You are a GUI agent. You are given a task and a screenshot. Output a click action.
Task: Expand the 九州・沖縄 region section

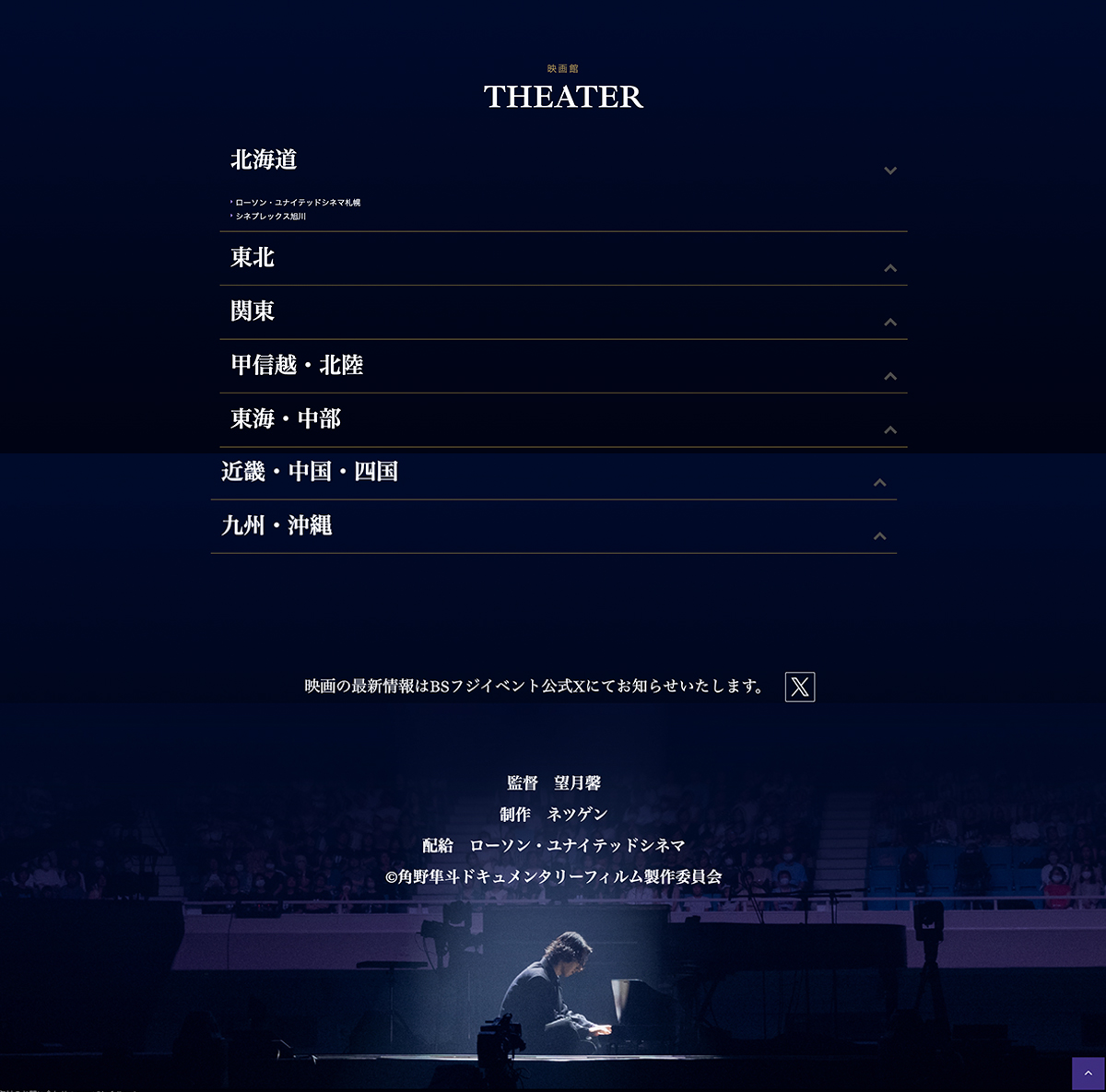(879, 535)
